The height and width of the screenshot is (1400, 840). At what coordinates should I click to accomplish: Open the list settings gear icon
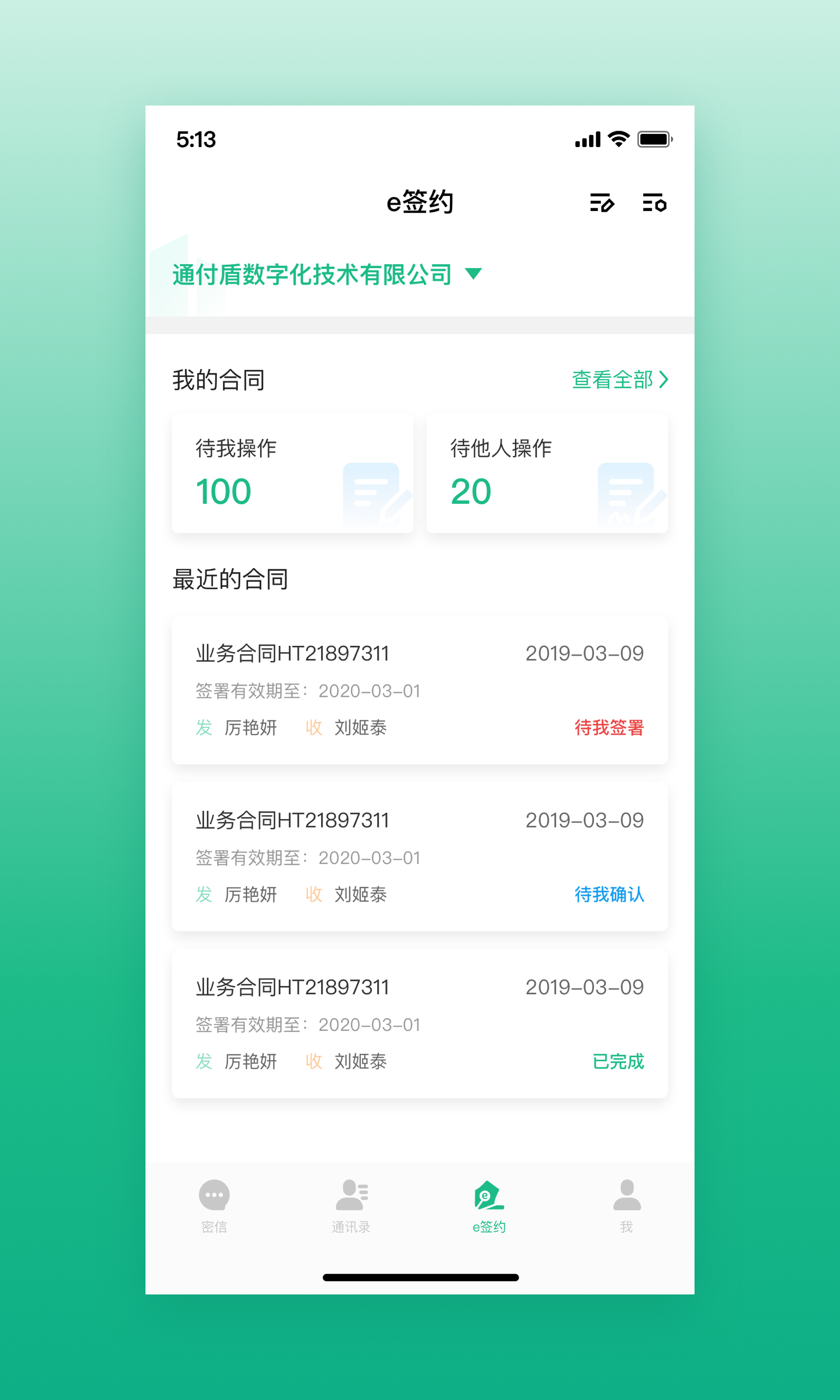point(655,202)
